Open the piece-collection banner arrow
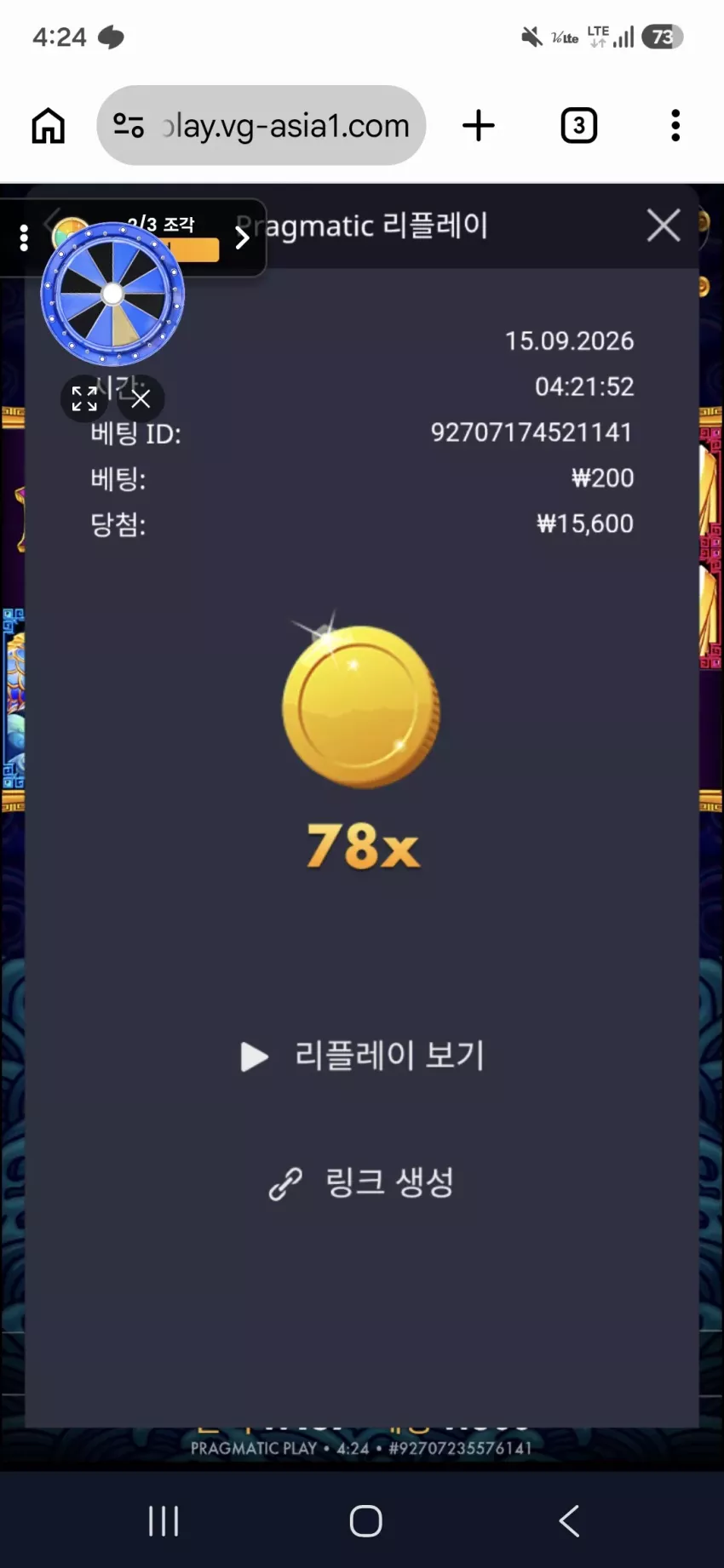724x1568 pixels. pos(242,237)
